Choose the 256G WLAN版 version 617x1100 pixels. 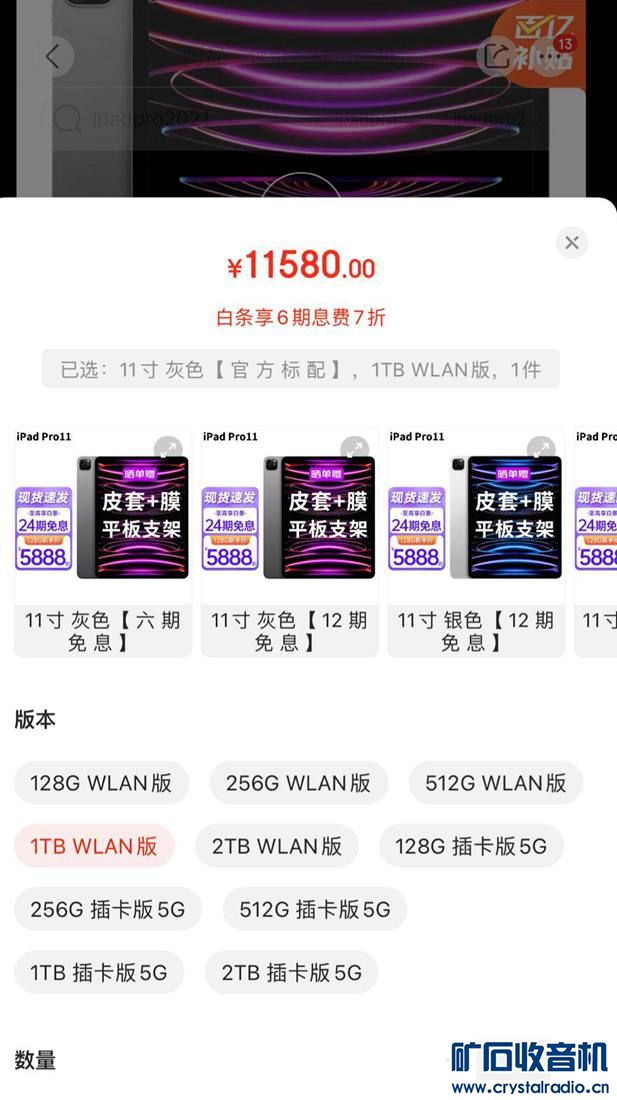click(x=298, y=783)
